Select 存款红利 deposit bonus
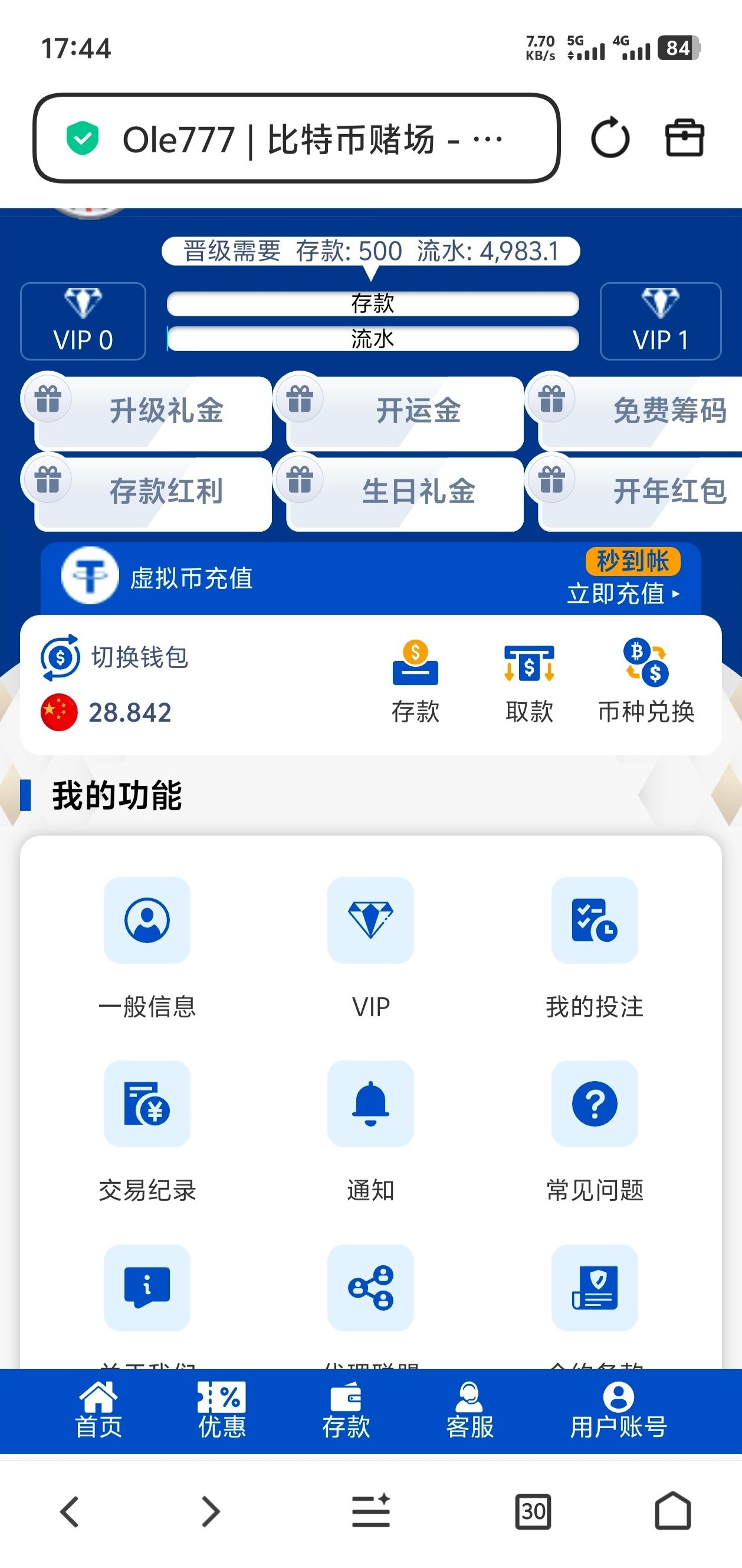Screen dimensions: 742x1568 (x=152, y=492)
